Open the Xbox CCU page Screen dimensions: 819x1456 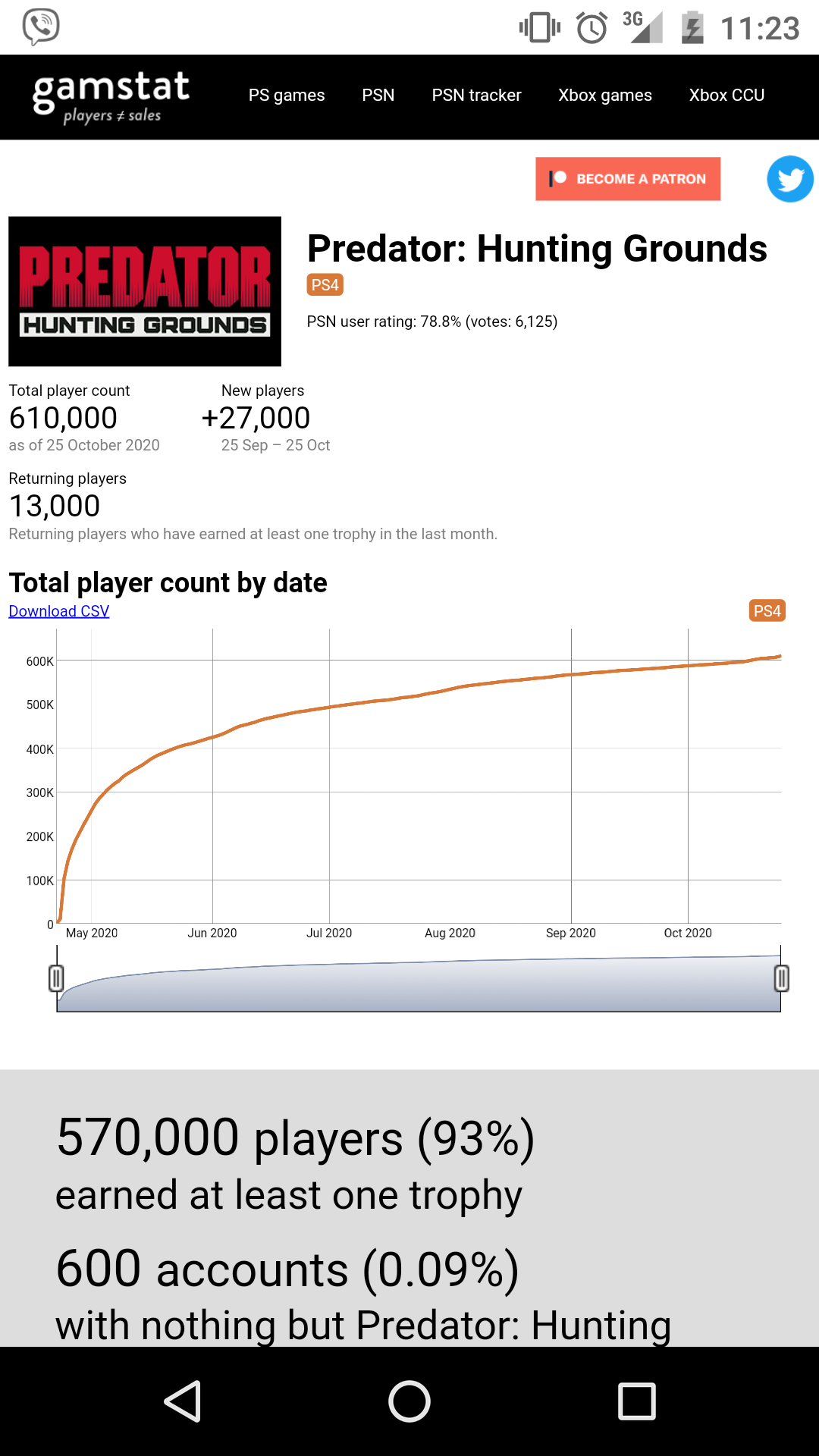click(x=726, y=96)
